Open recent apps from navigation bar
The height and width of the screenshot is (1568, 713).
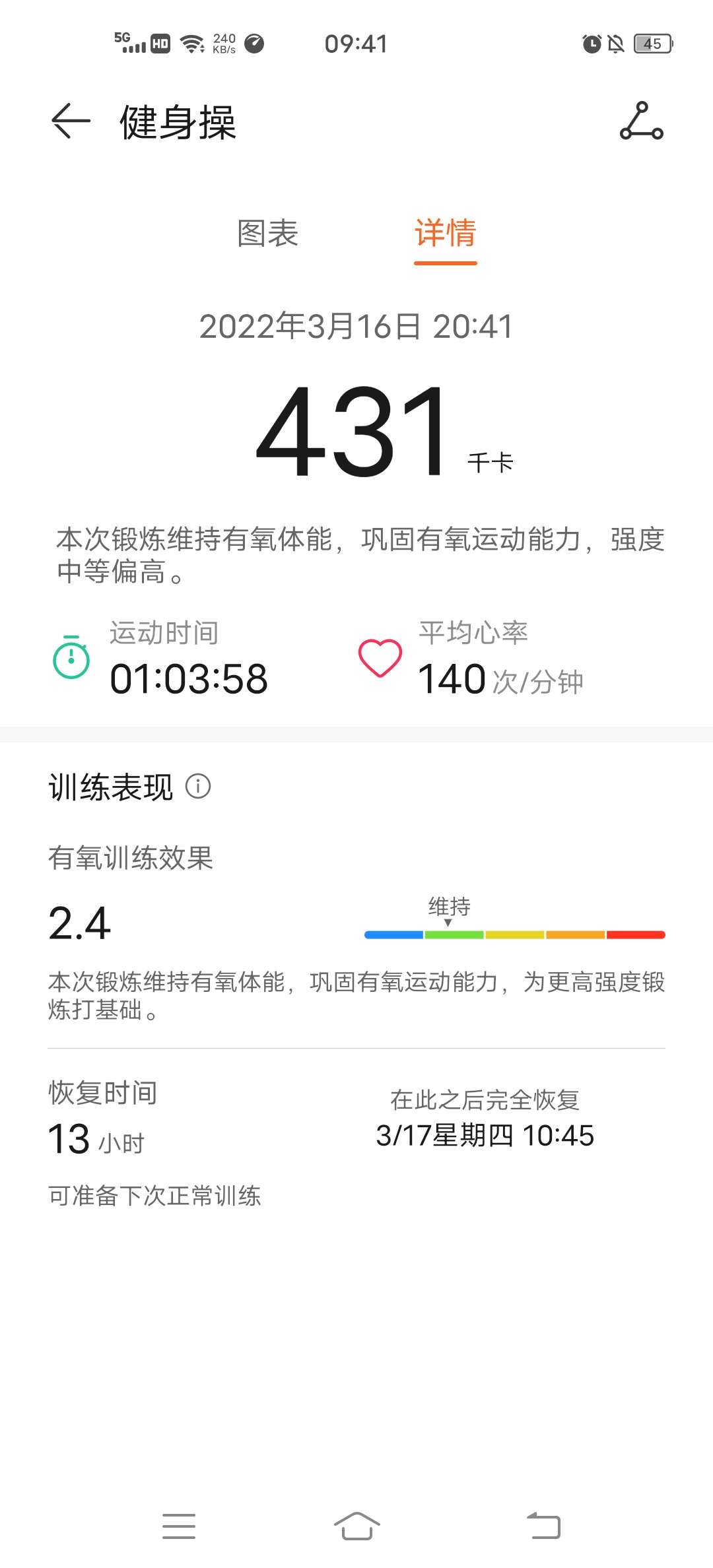coord(179,1526)
